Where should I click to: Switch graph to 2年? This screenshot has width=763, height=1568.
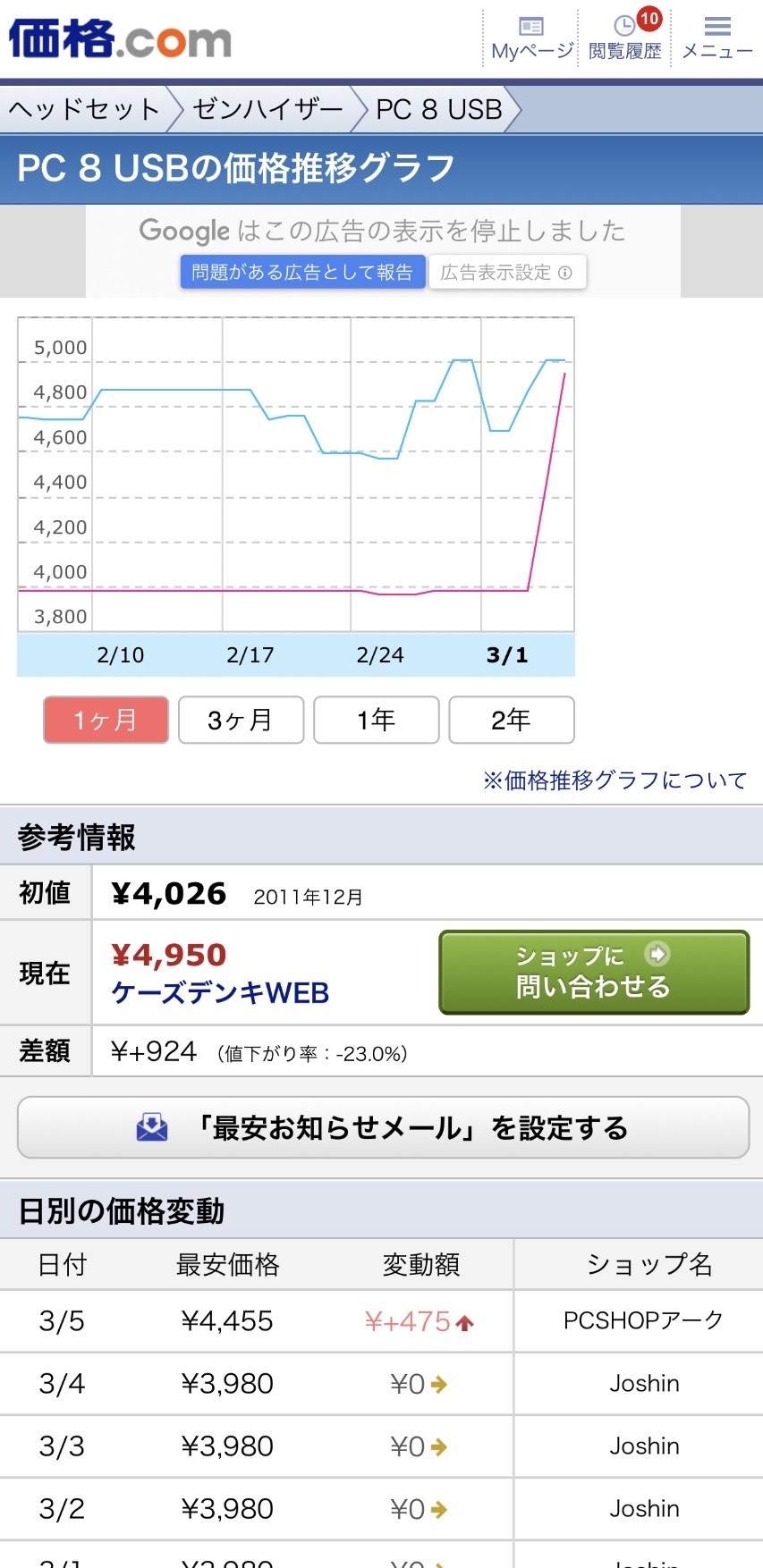[511, 720]
